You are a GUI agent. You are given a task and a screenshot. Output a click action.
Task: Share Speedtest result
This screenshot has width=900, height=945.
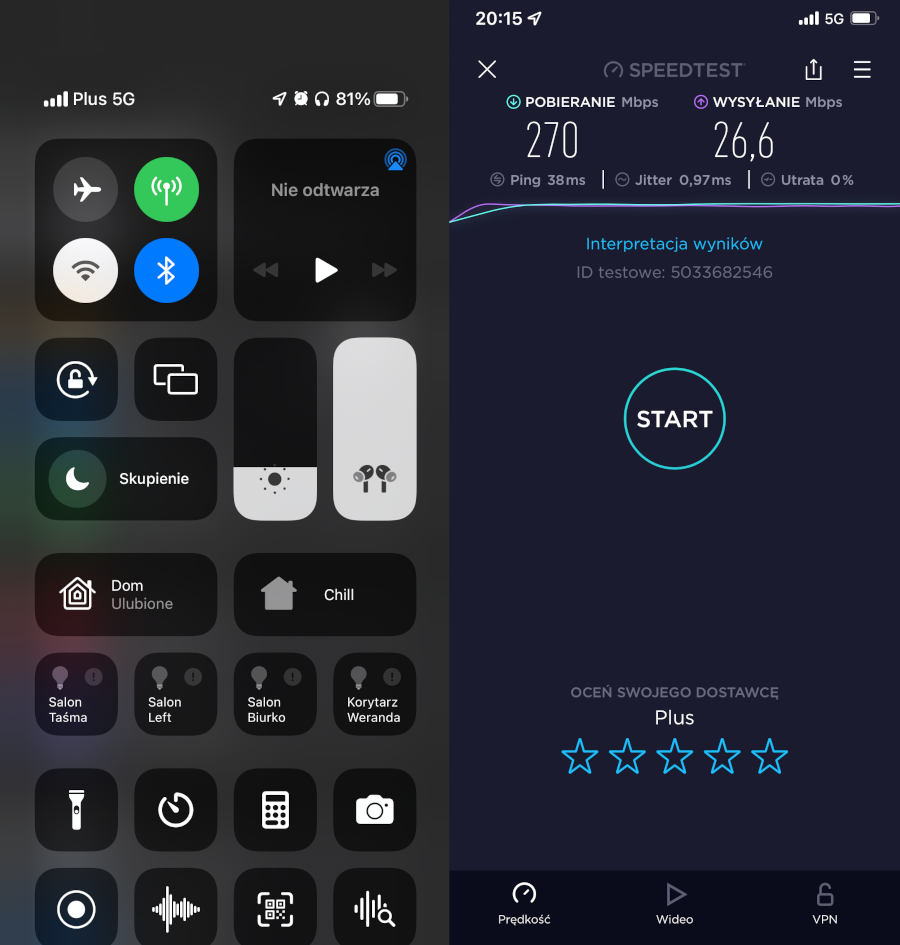pos(814,69)
